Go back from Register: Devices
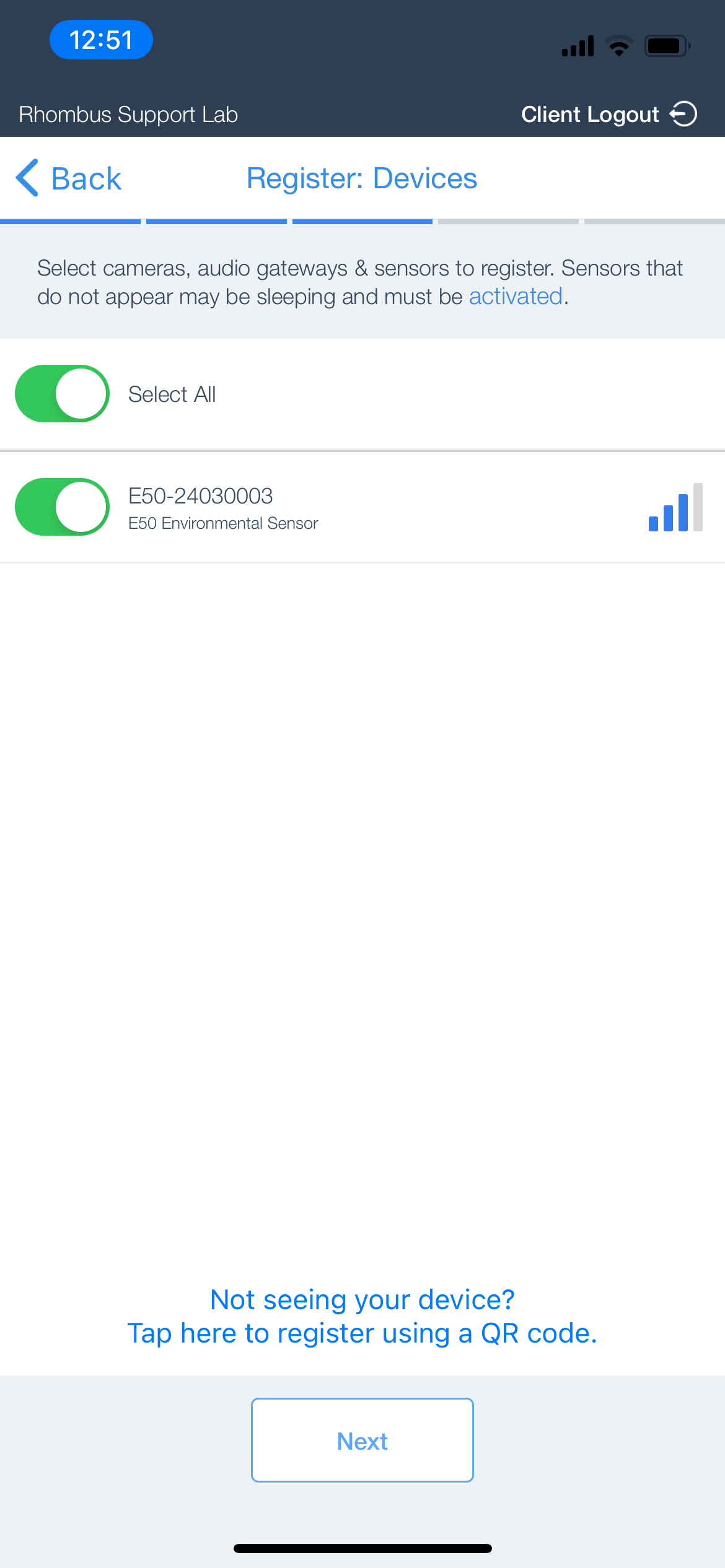 [x=68, y=178]
